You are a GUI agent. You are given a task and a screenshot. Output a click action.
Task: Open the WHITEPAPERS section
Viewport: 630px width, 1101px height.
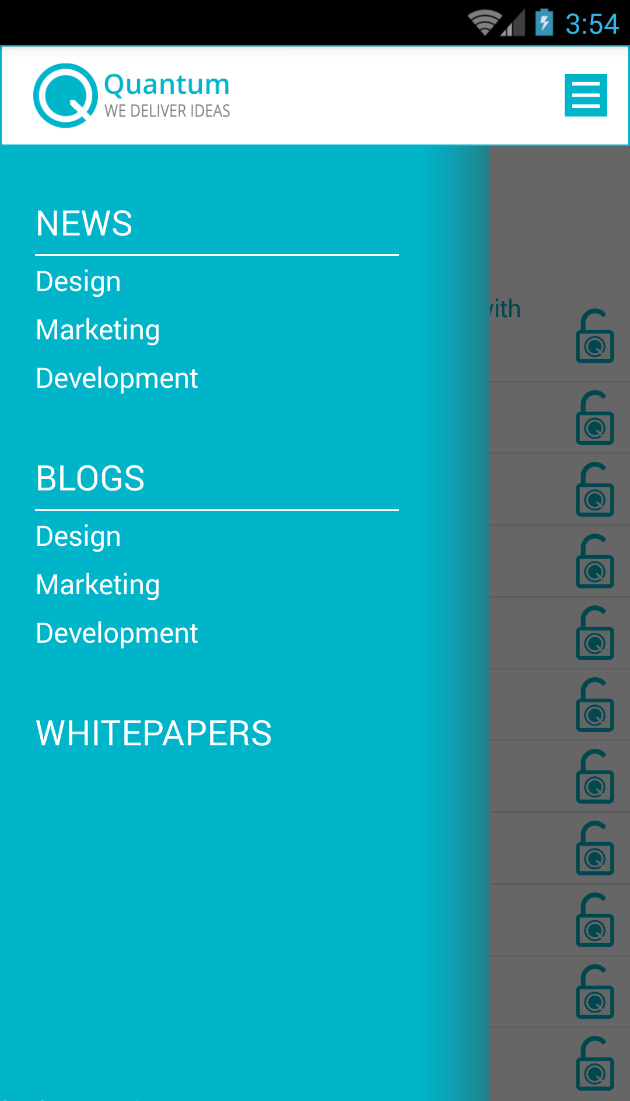[154, 734]
